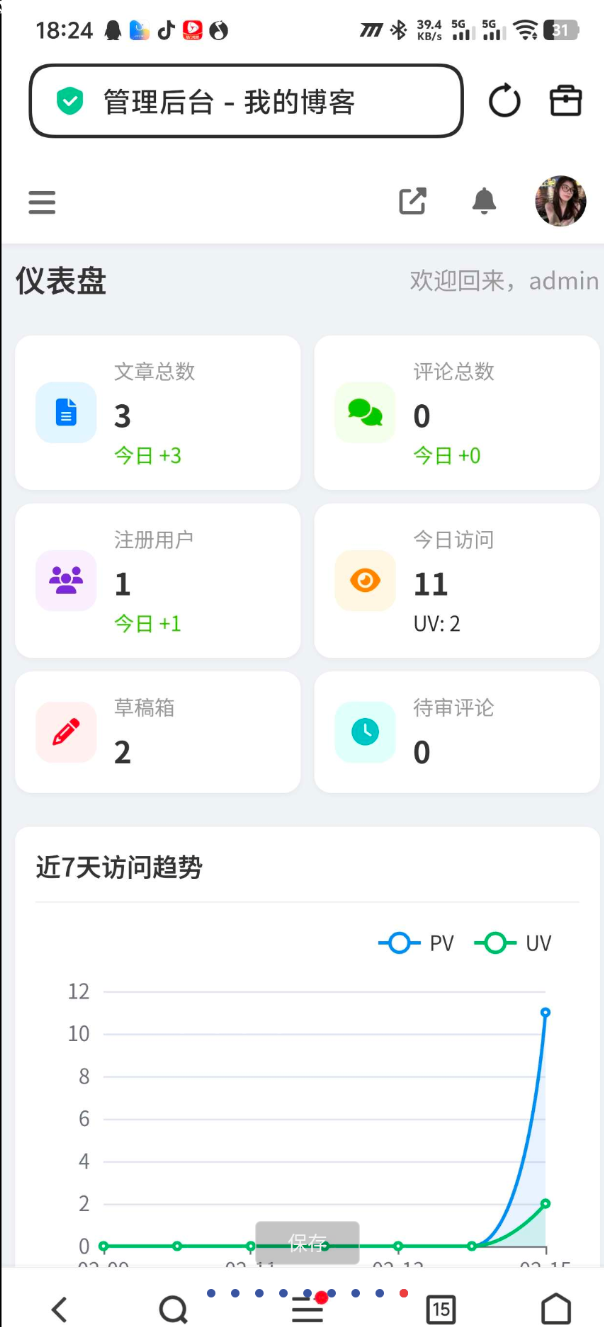Open the 文章总数 card
The width and height of the screenshot is (604, 1327).
(158, 413)
